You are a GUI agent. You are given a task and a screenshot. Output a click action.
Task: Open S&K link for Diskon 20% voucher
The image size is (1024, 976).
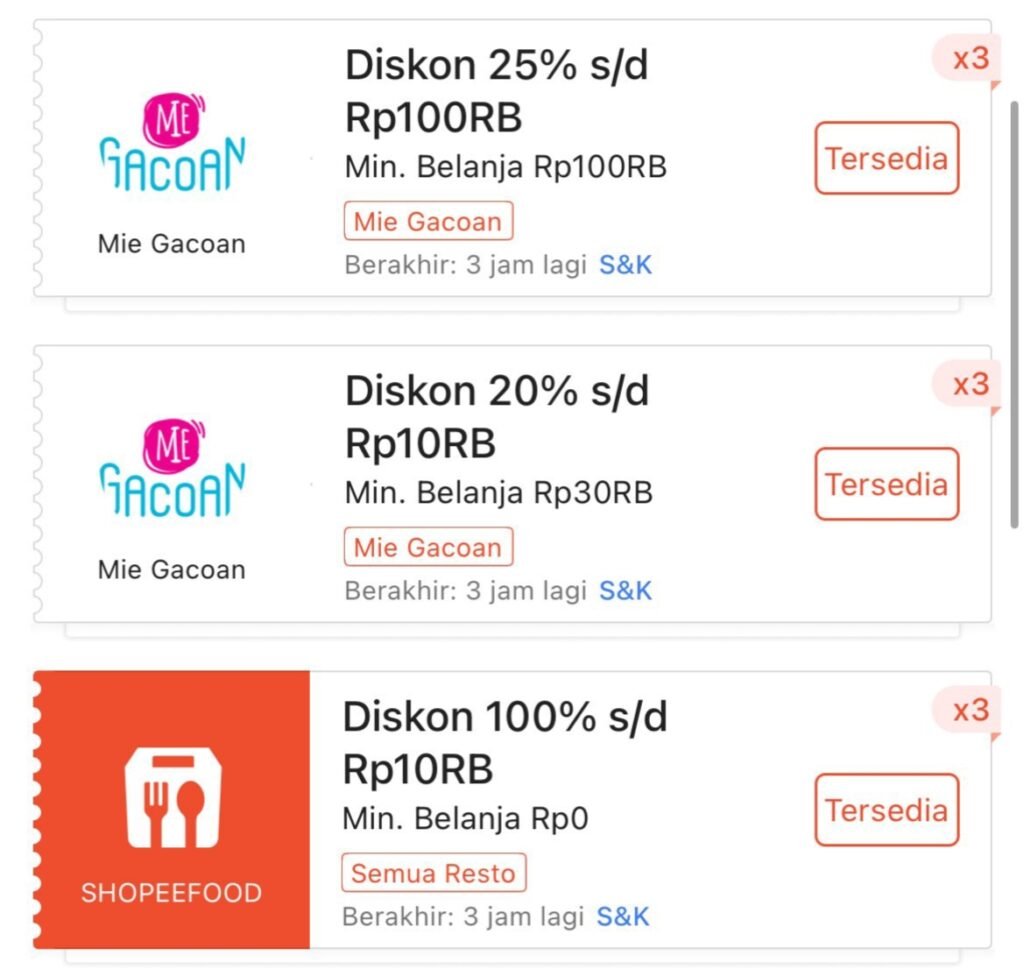(625, 591)
